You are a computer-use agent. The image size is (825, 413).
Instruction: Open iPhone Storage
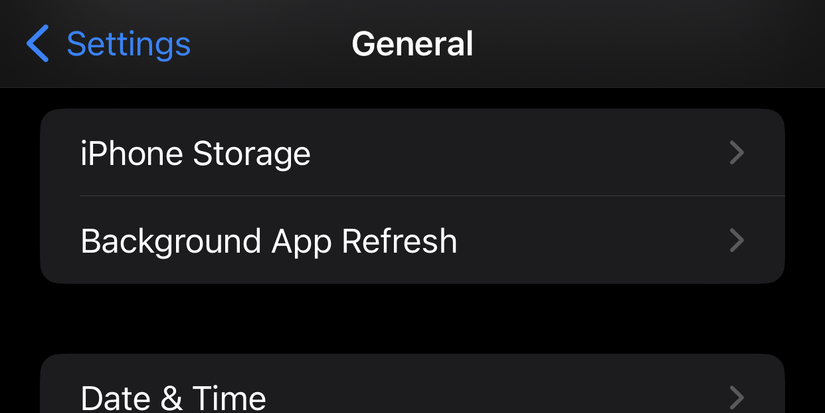click(411, 153)
